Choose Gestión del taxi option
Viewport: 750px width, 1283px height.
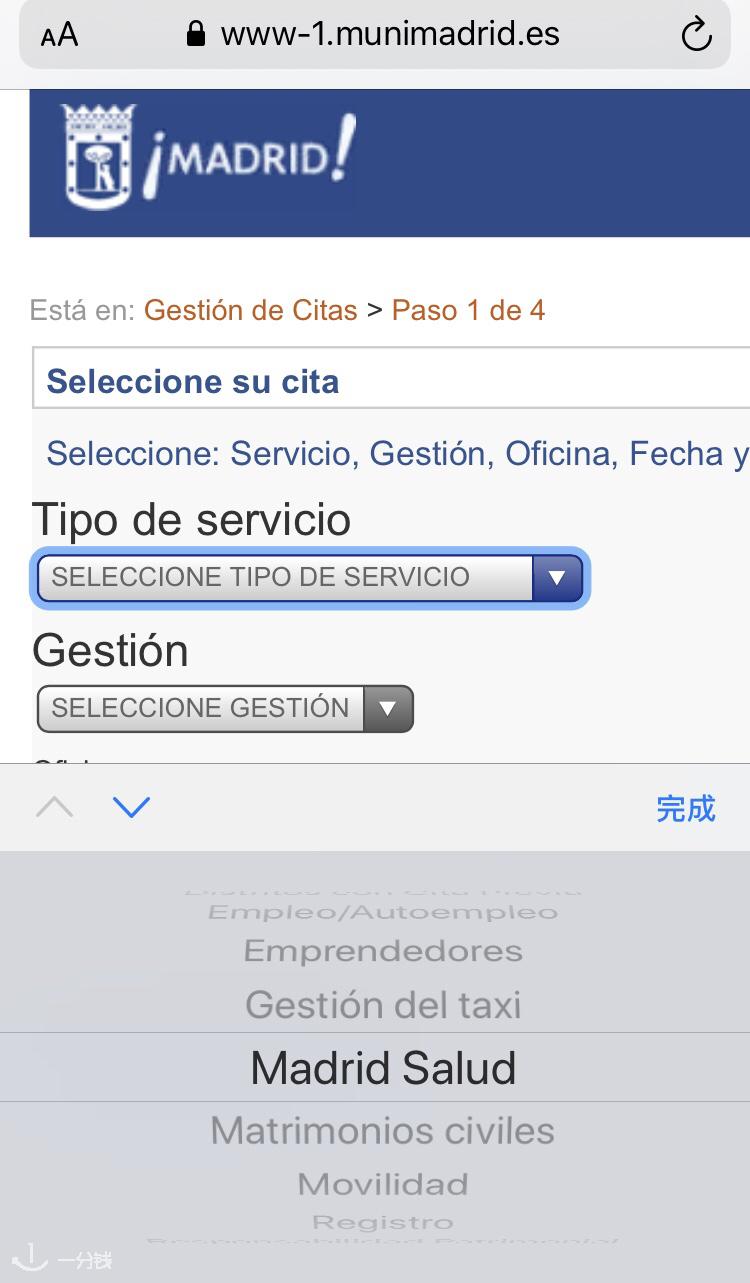click(x=383, y=1004)
